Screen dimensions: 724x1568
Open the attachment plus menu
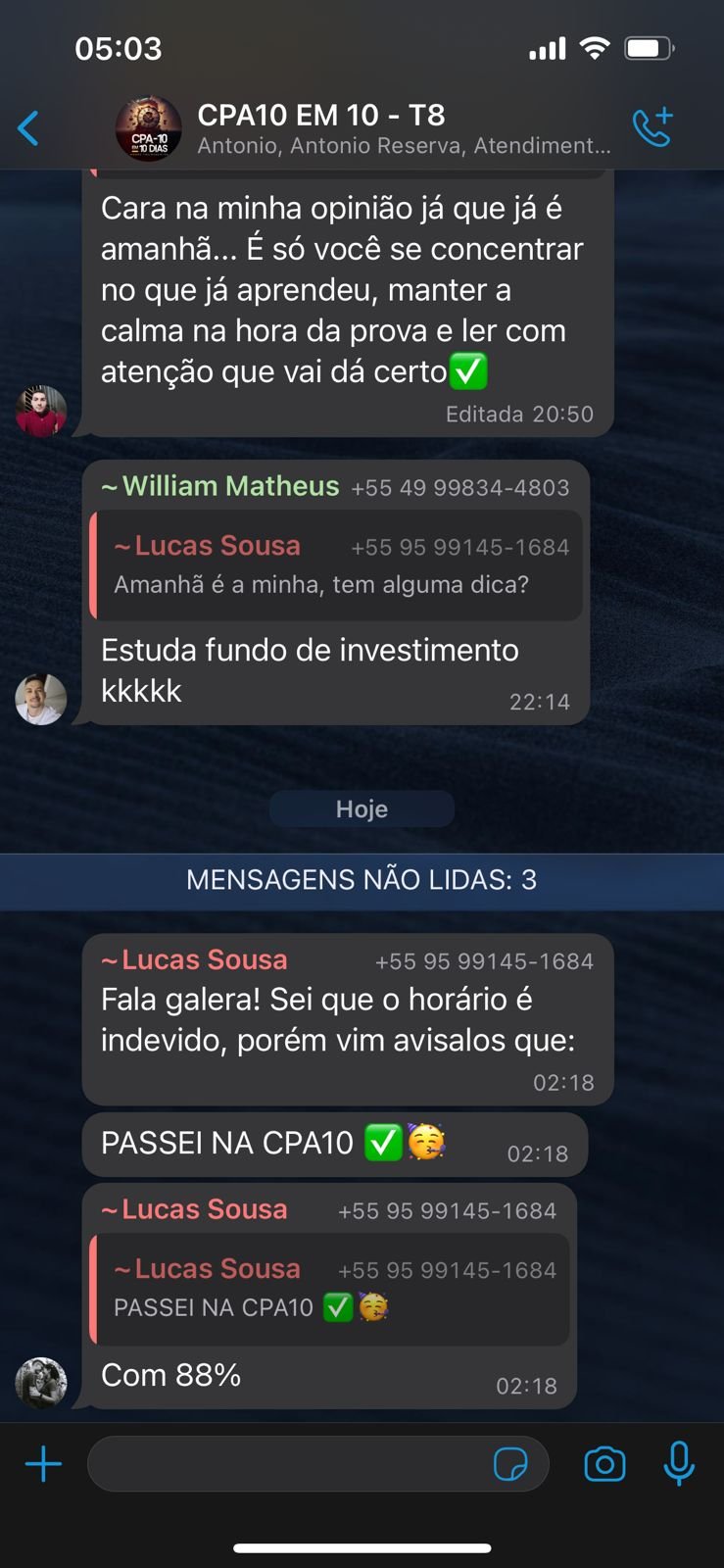click(43, 1465)
